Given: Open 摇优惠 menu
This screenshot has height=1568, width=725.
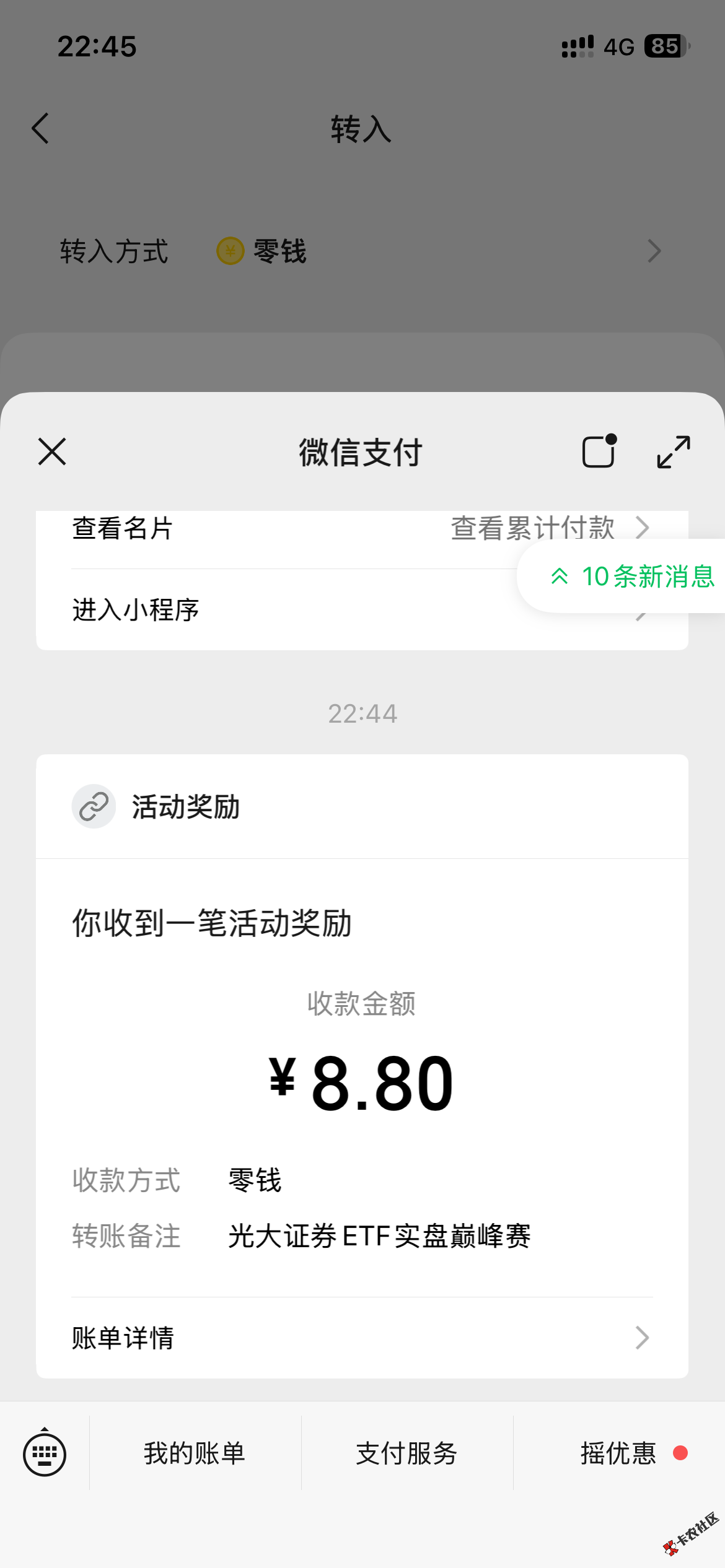Looking at the screenshot, I should click(618, 1453).
